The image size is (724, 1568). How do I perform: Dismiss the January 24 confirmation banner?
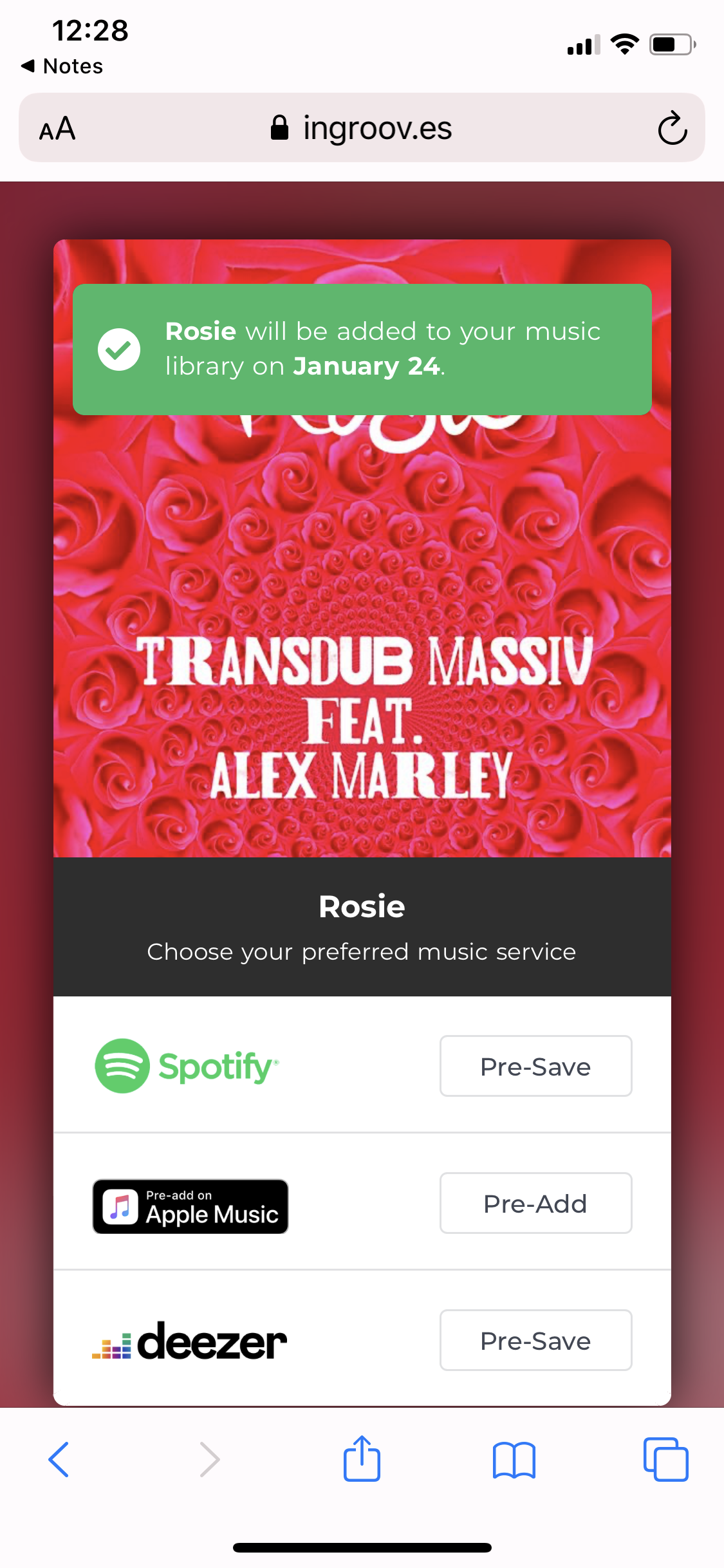point(362,349)
